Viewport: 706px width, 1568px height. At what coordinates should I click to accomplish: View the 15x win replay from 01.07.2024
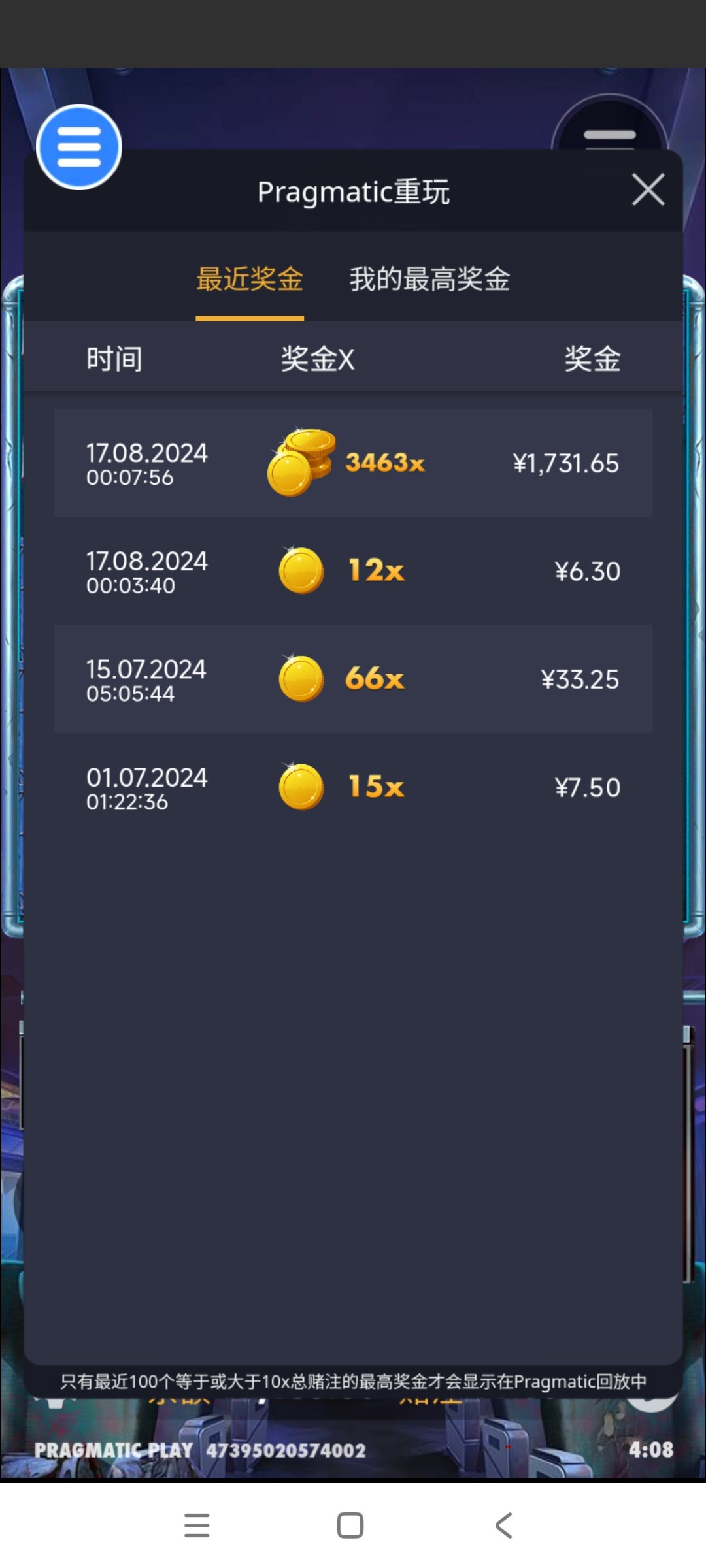353,787
